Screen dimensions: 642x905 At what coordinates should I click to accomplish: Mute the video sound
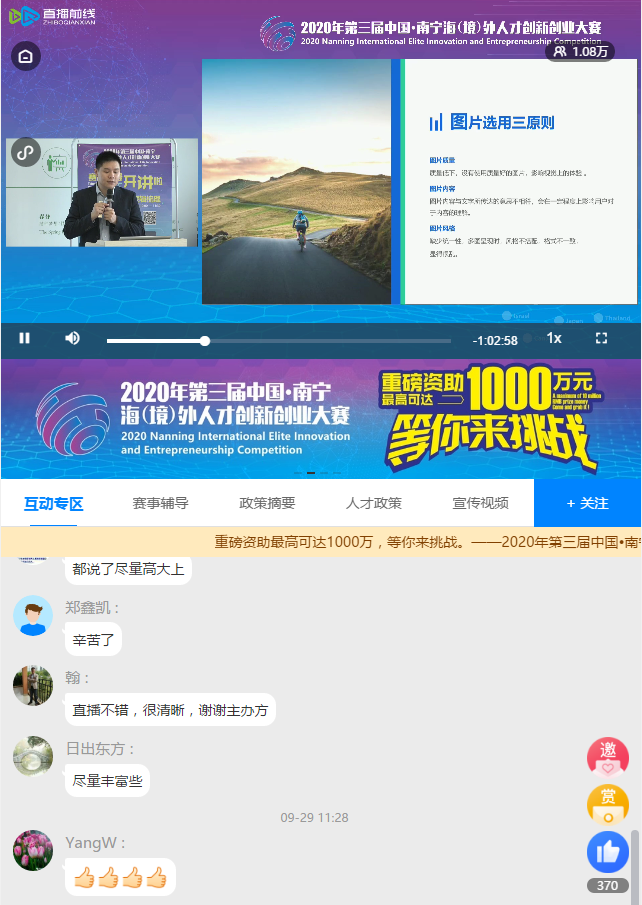coord(72,338)
